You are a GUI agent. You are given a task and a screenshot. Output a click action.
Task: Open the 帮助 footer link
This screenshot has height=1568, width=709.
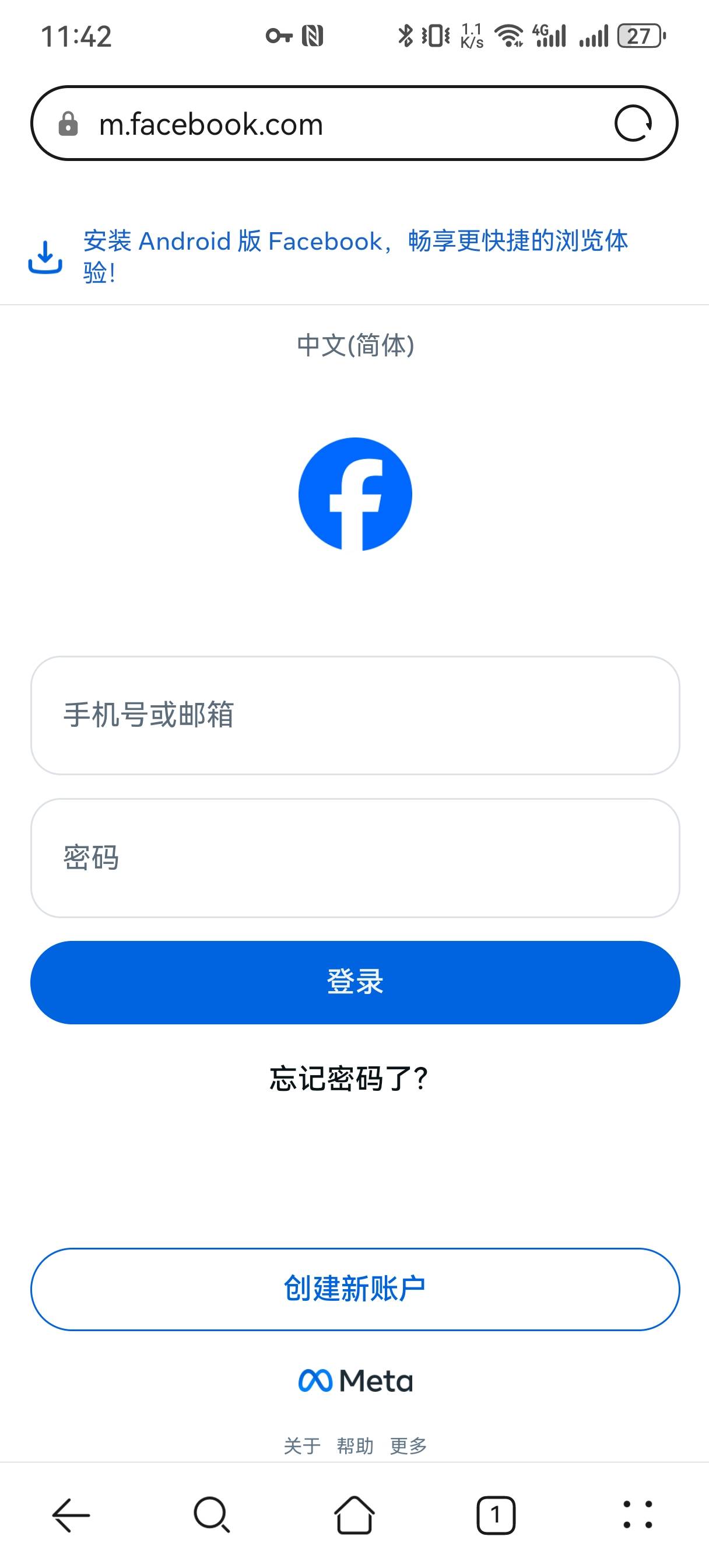click(x=355, y=1445)
